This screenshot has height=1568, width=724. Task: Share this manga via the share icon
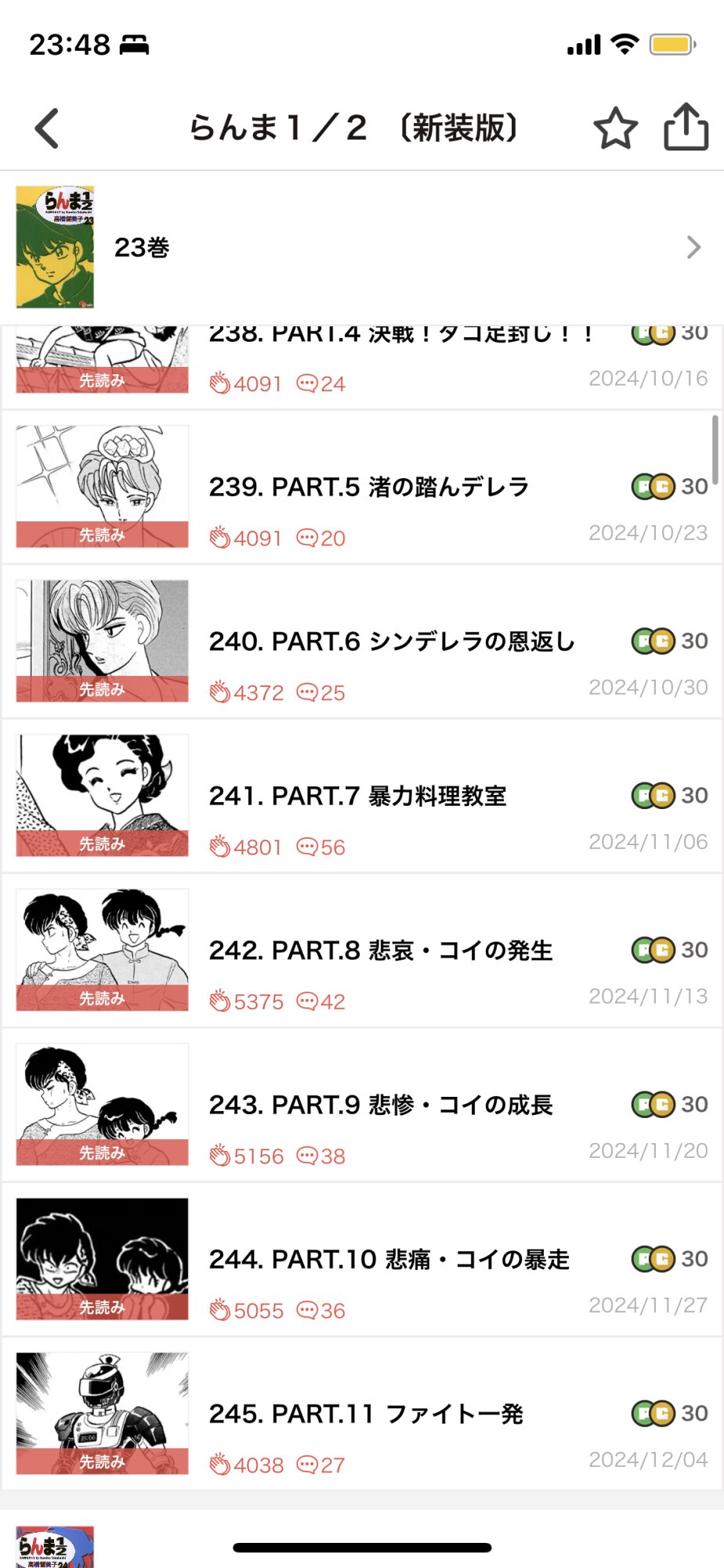click(686, 126)
